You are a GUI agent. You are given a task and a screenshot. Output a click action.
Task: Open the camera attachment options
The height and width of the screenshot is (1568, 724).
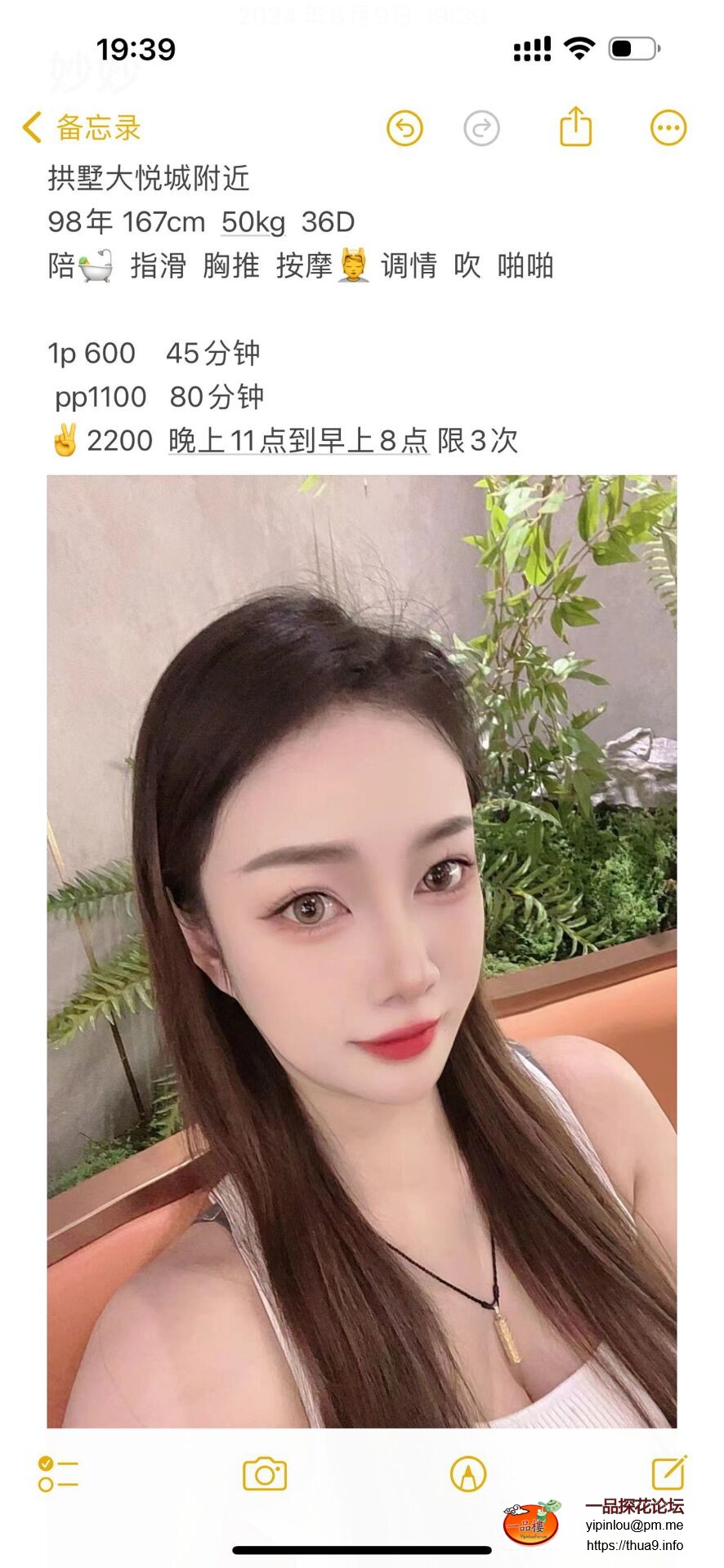coord(265,1474)
